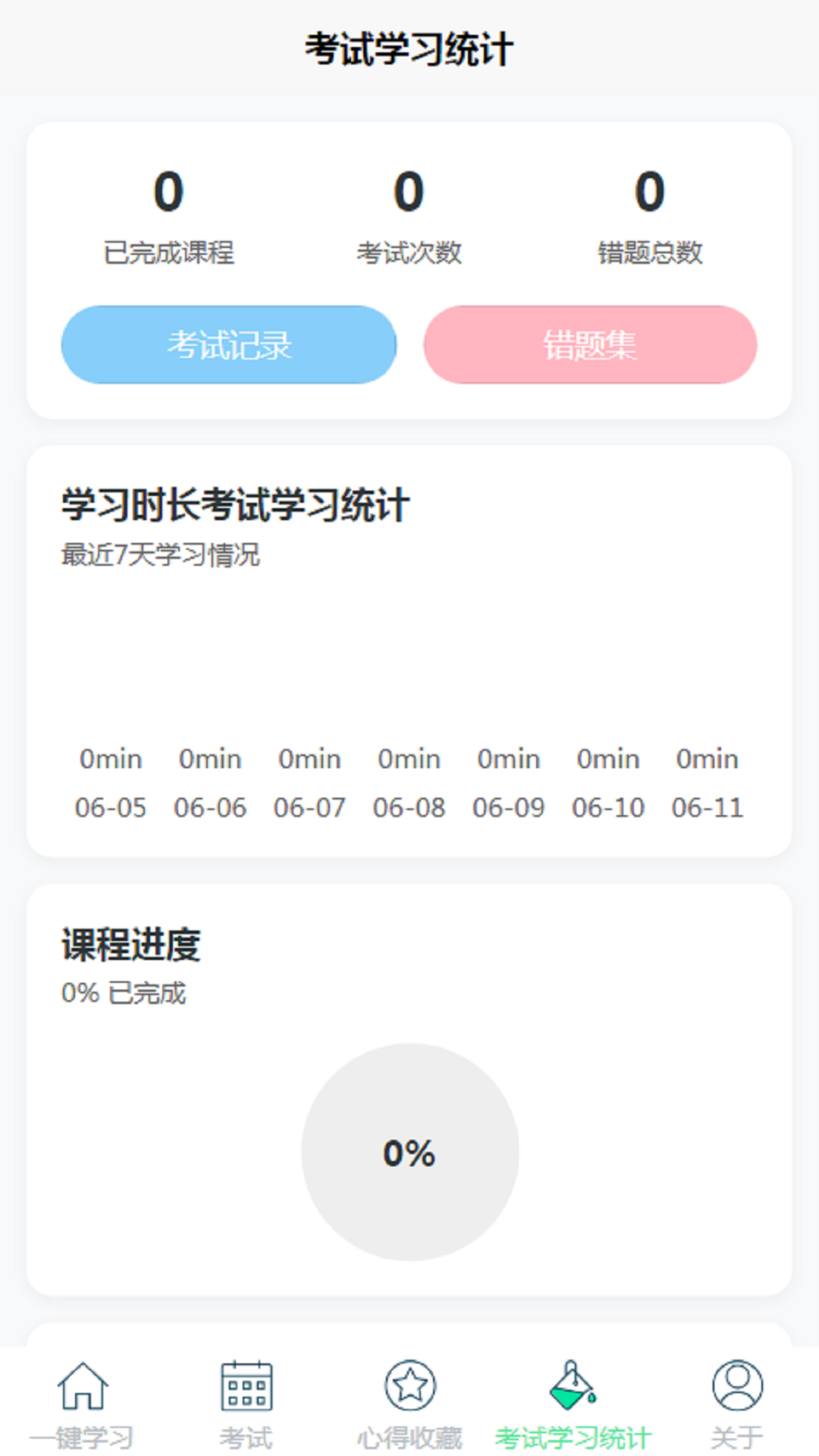Viewport: 819px width, 1456px height.
Task: Select the 考试学习统计 tab
Action: click(573, 1403)
